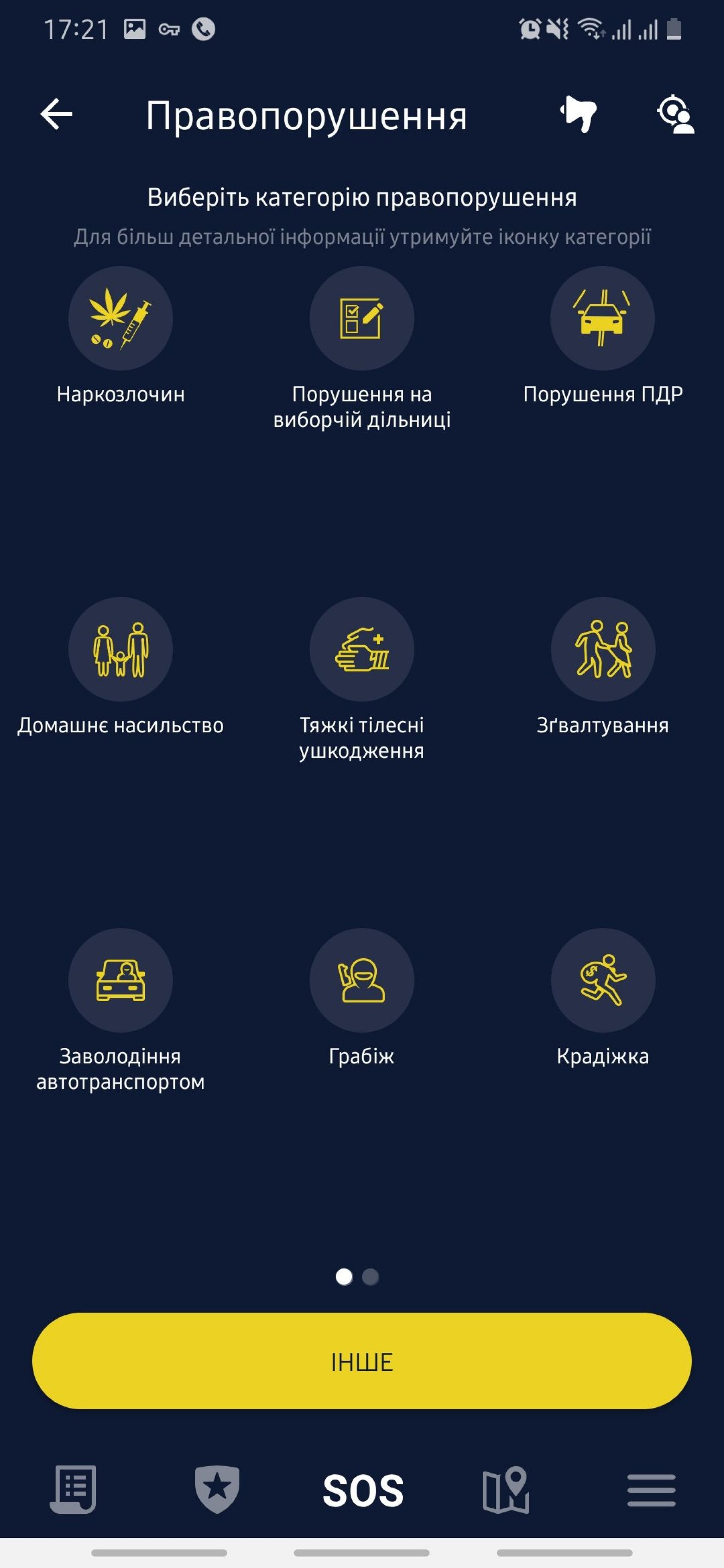The image size is (724, 1568).
Task: Select the Зґвалтування category
Action: (603, 649)
